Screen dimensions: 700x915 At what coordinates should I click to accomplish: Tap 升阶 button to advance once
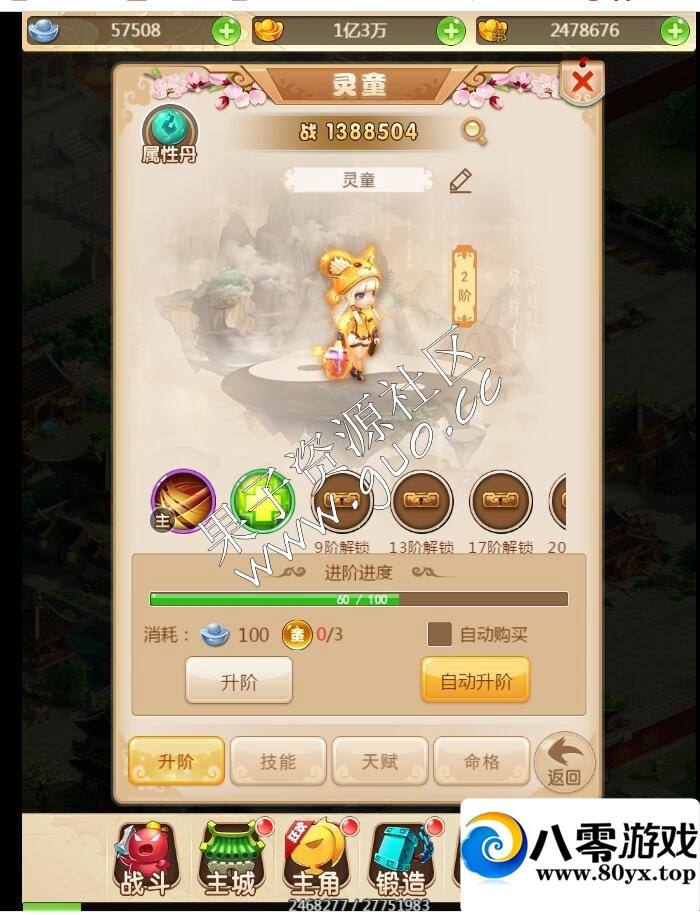coord(239,682)
